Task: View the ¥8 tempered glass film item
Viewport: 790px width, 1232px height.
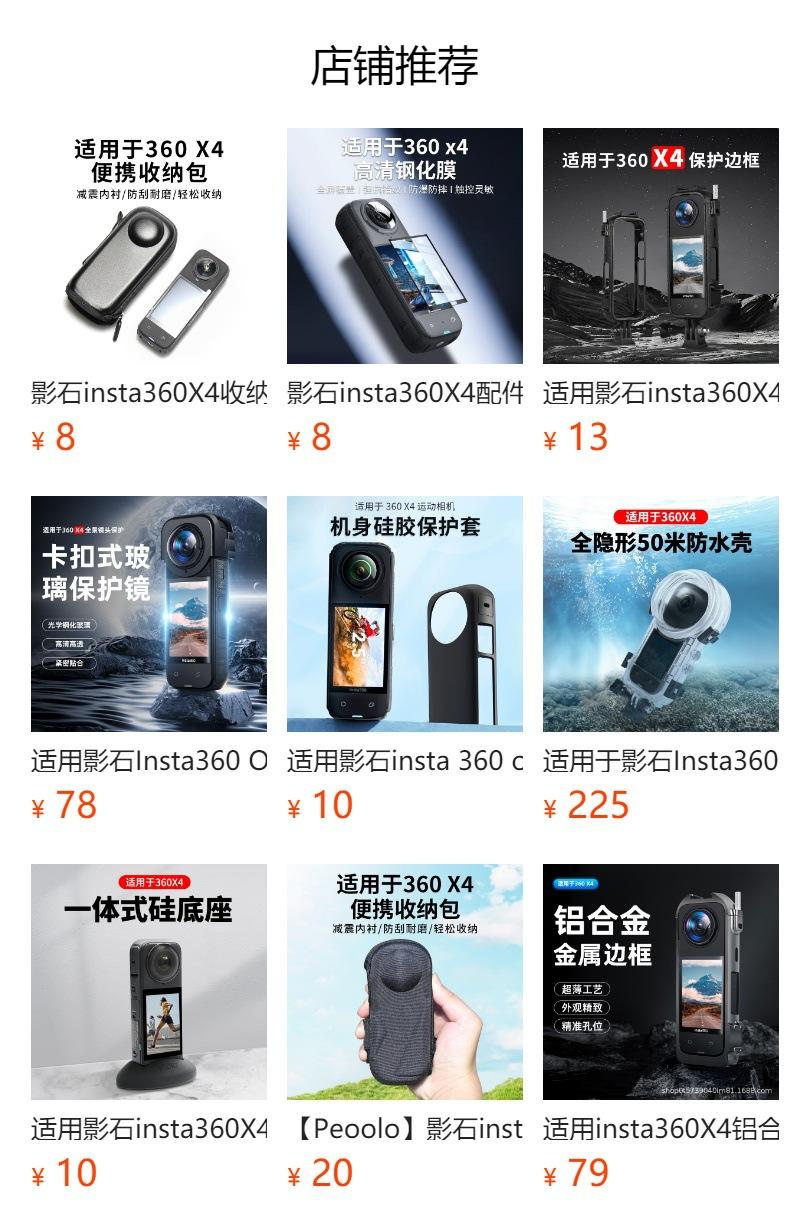Action: pos(405,246)
